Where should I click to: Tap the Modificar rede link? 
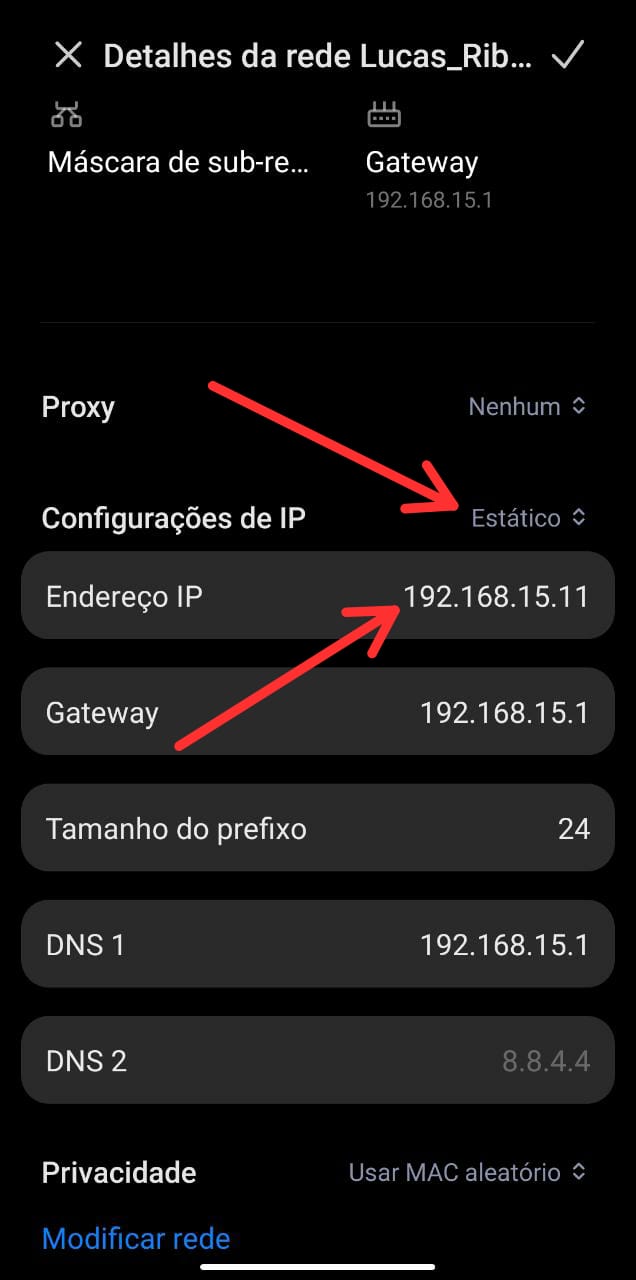[x=136, y=1239]
